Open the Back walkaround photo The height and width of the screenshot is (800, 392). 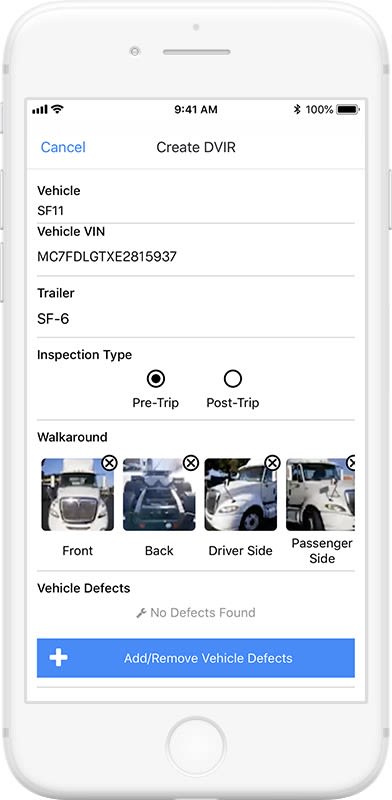click(x=159, y=494)
